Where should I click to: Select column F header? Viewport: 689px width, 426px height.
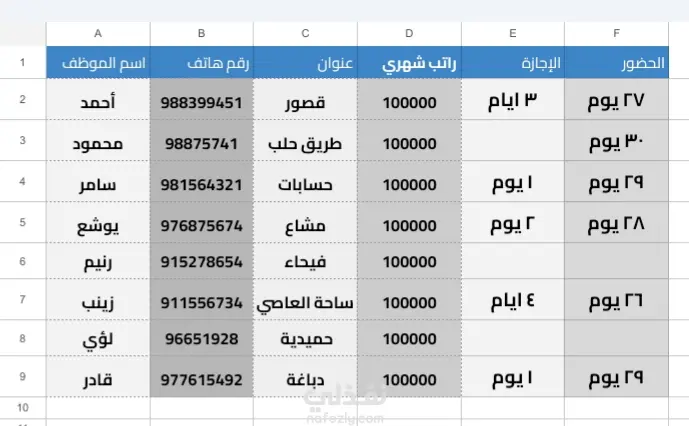pos(616,33)
